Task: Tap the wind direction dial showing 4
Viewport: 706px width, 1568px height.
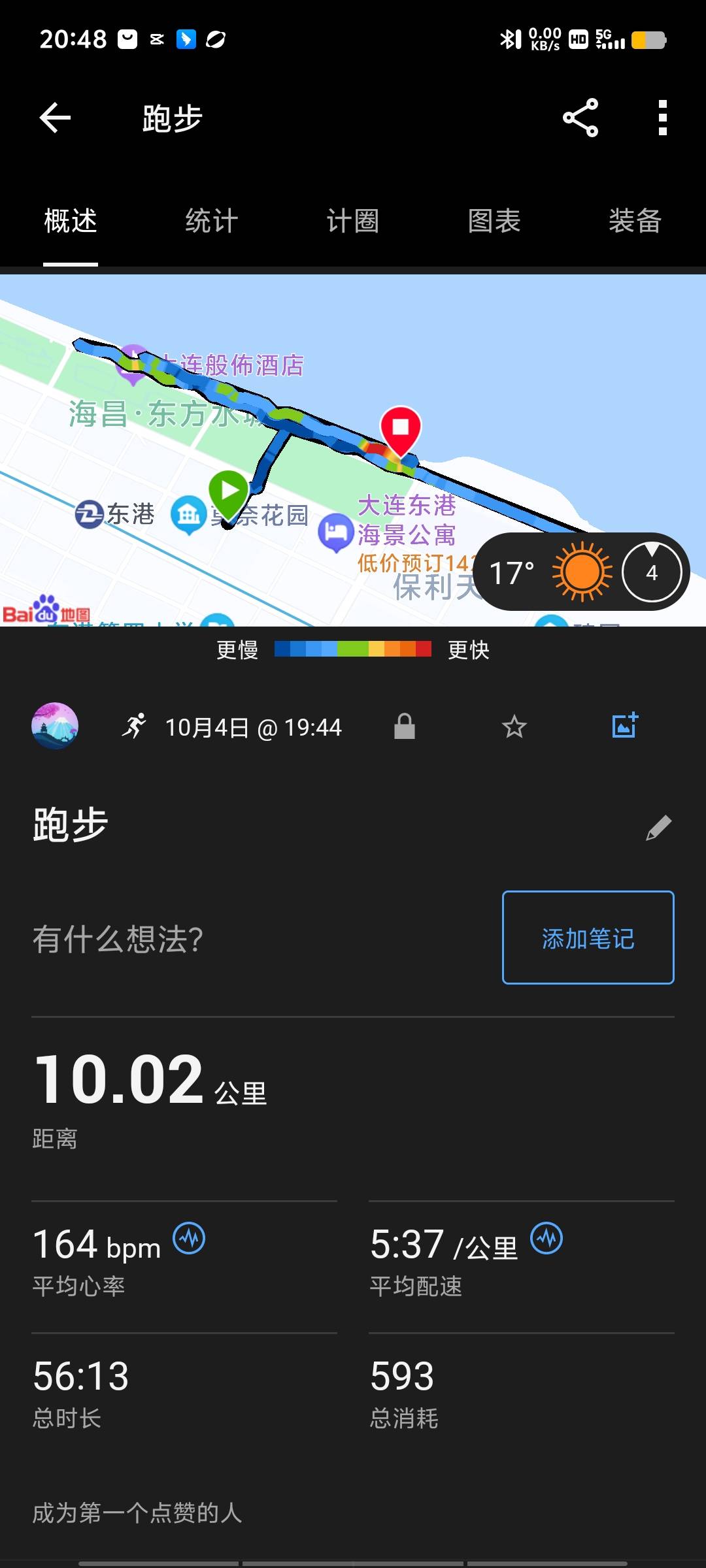Action: [651, 571]
